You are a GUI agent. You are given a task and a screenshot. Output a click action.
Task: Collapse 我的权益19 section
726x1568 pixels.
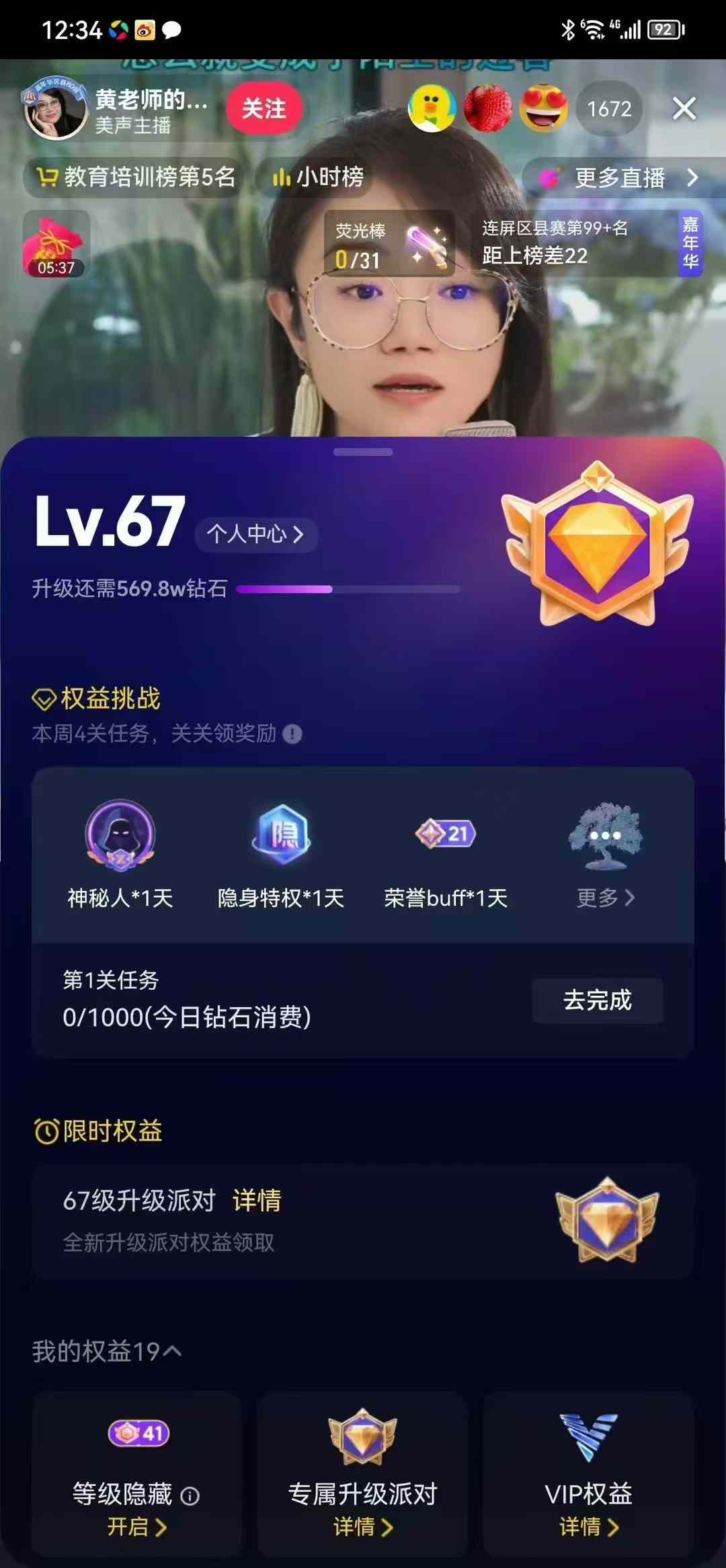coord(106,1351)
